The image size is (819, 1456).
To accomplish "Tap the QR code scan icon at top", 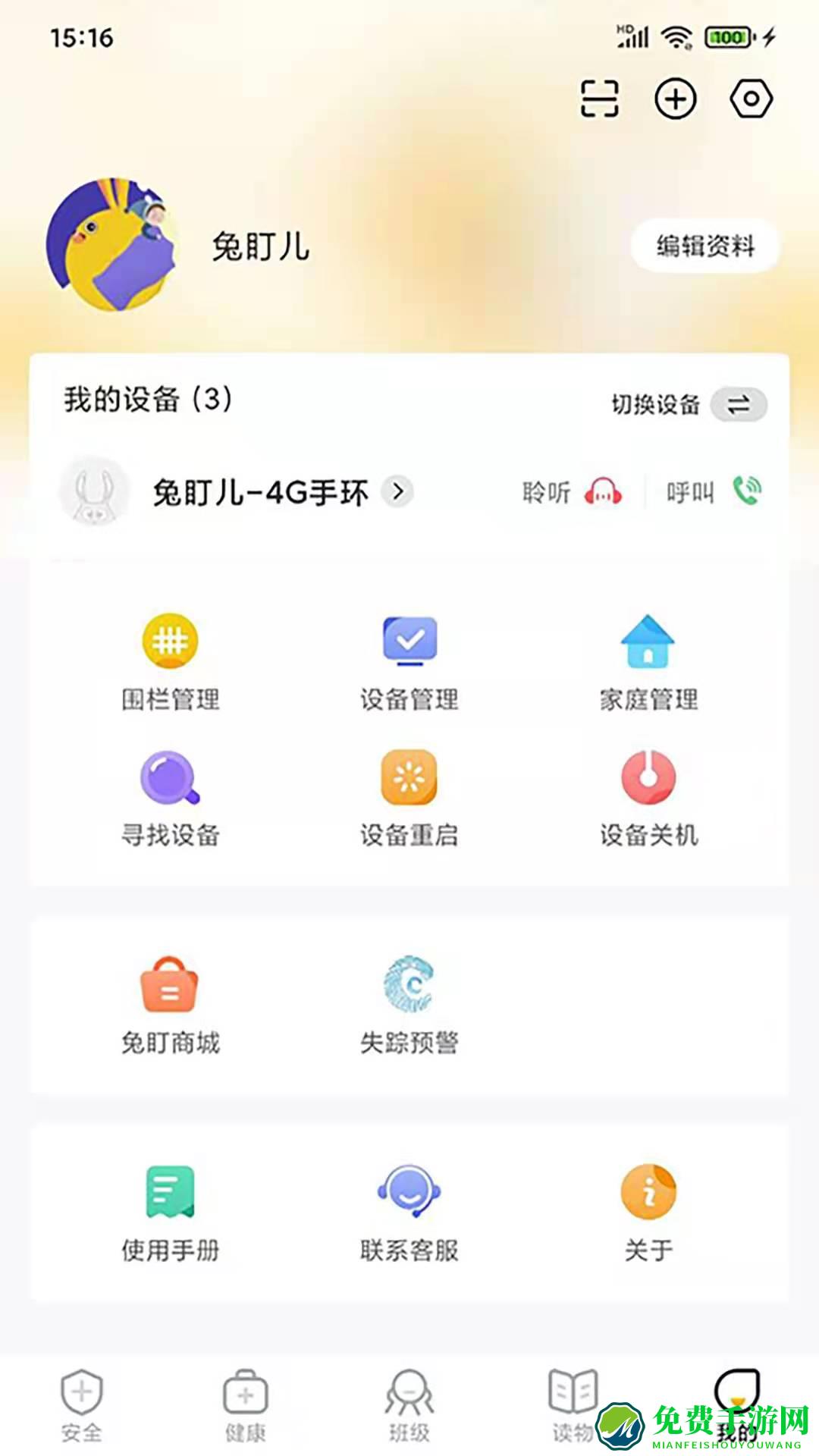I will click(598, 99).
